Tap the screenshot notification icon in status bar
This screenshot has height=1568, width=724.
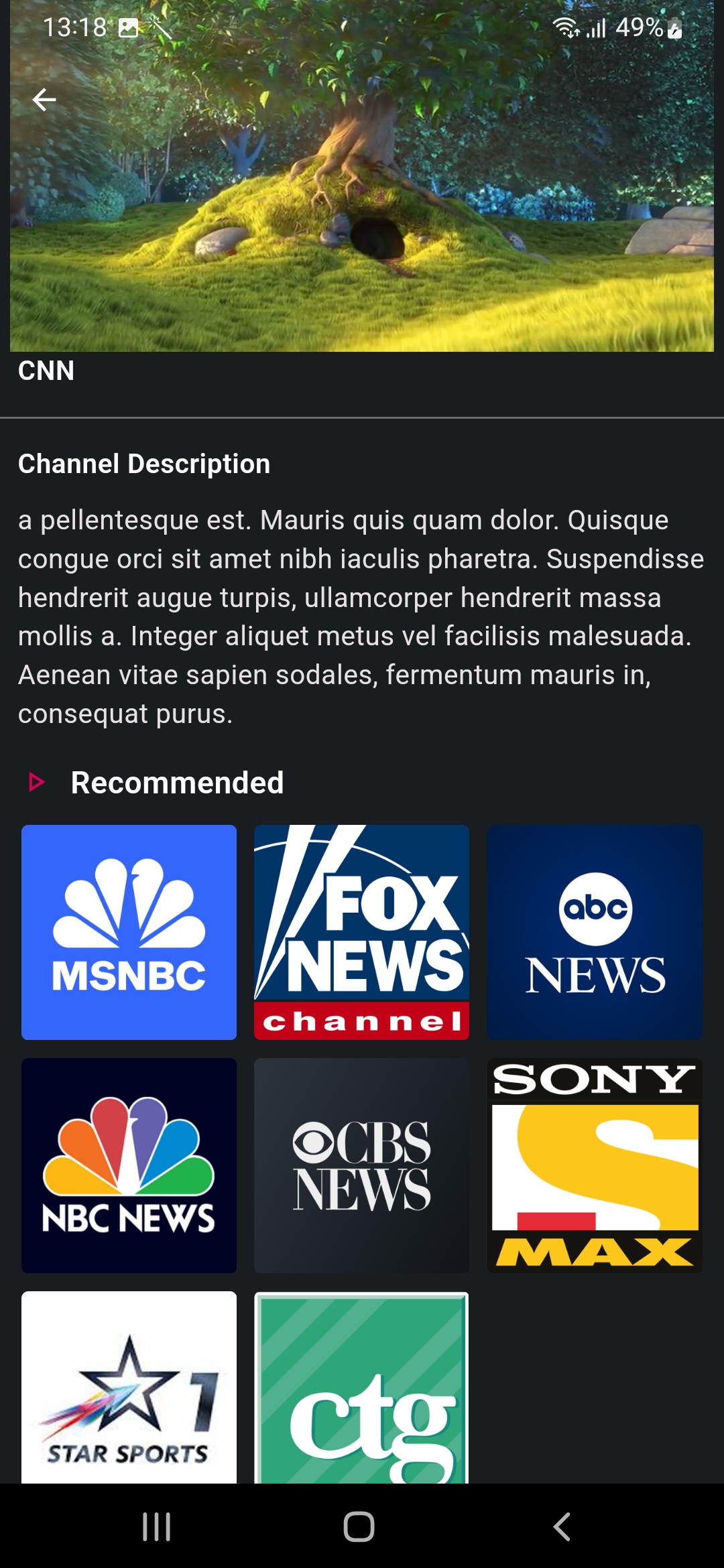(x=129, y=27)
